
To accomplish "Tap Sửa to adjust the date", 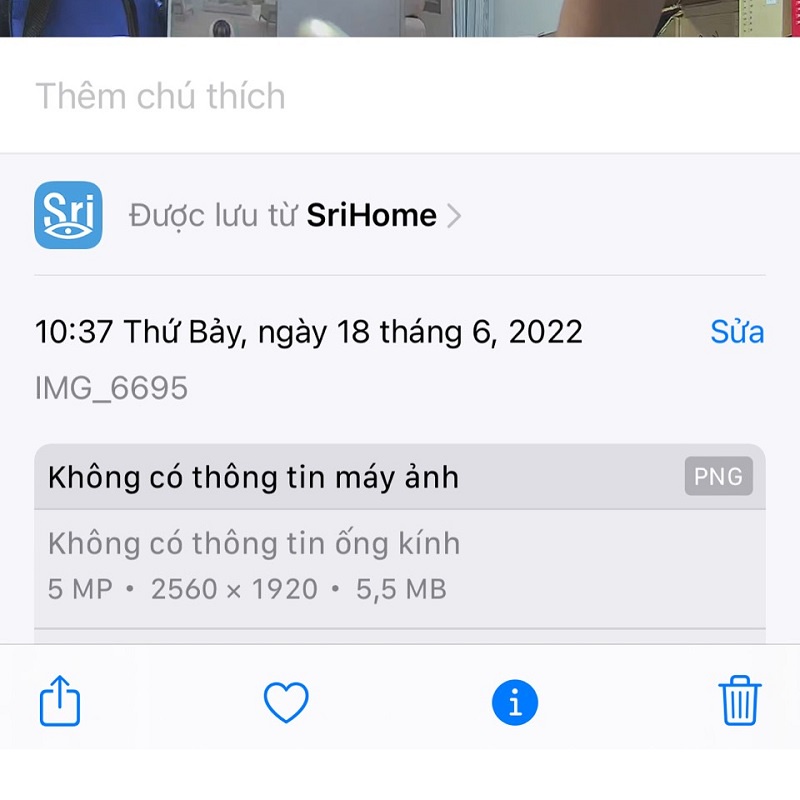I will coord(737,332).
